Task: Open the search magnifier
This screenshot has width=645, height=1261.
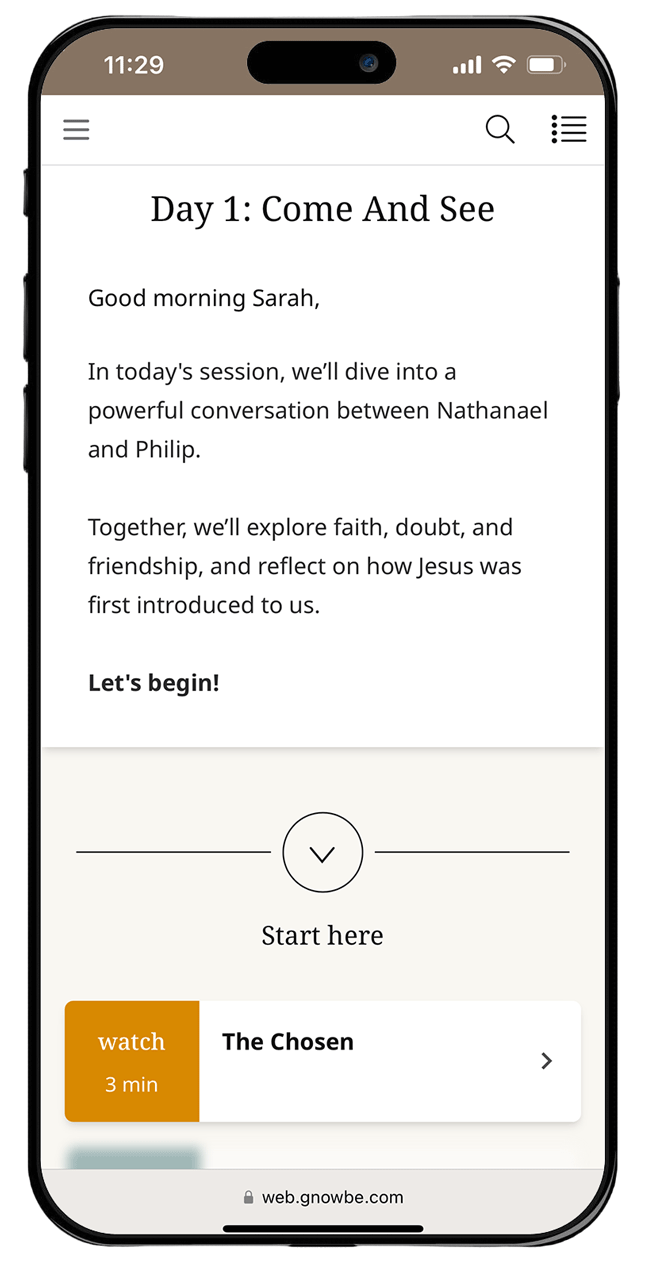Action: [499, 130]
